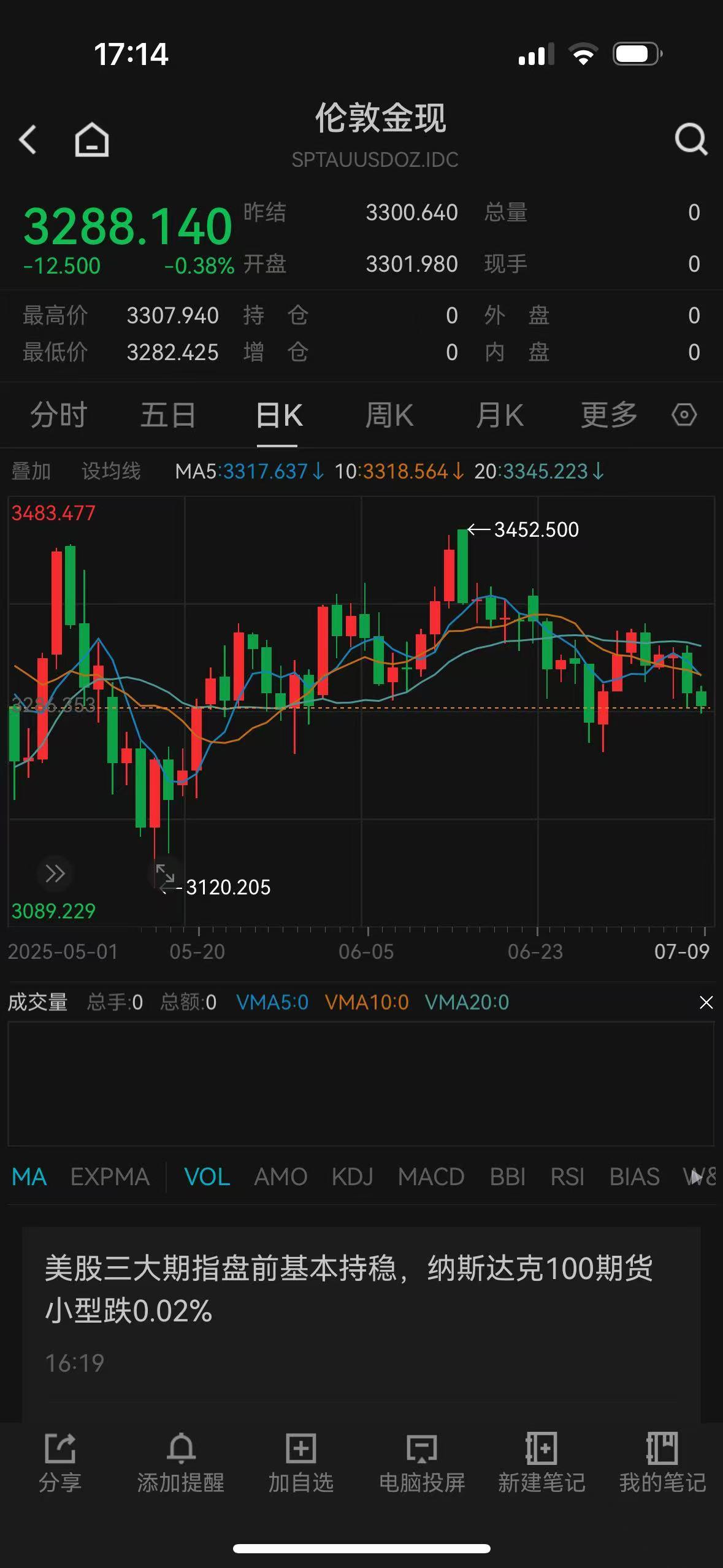The width and height of the screenshot is (723, 1568).
Task: Select the 月K monthly chart tab
Action: pyautogui.click(x=499, y=415)
